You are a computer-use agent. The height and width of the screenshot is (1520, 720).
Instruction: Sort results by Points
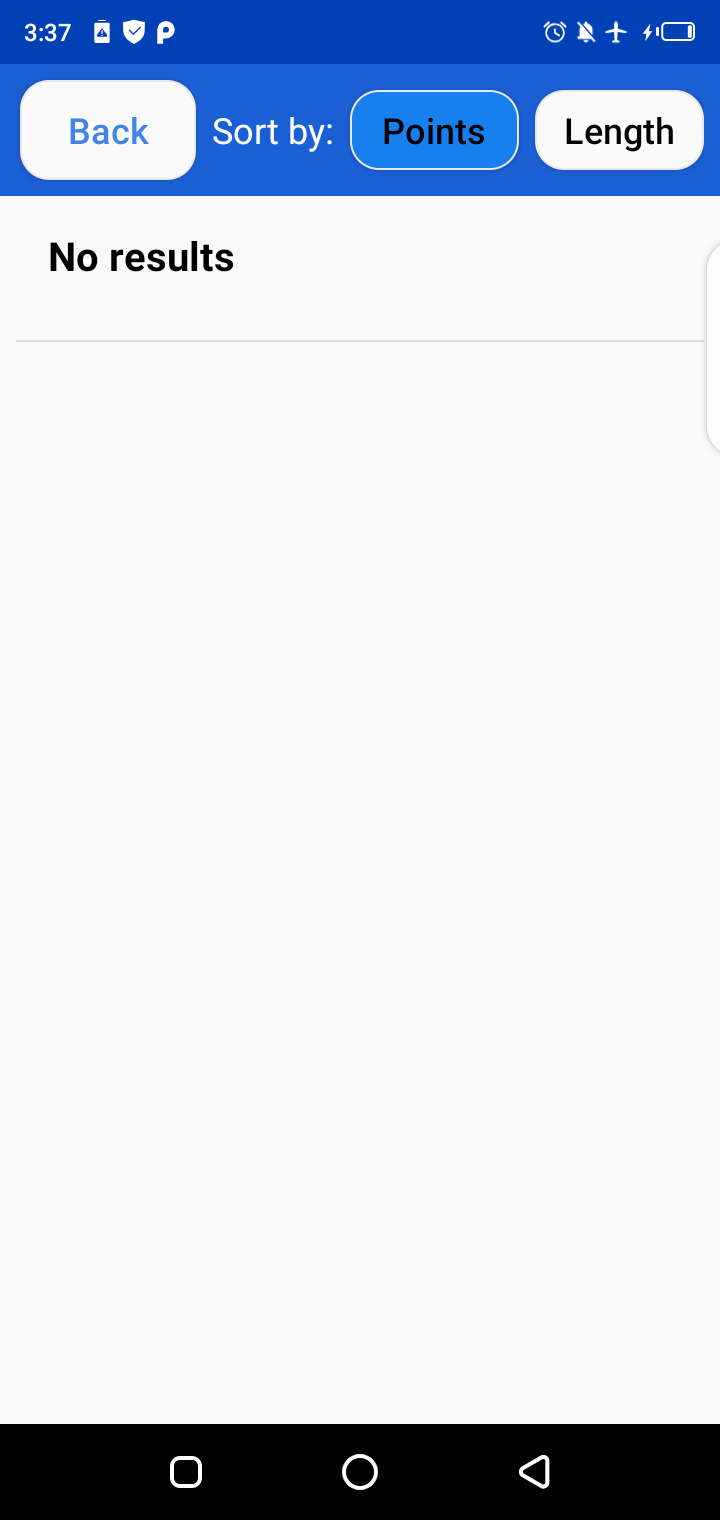[x=434, y=131]
